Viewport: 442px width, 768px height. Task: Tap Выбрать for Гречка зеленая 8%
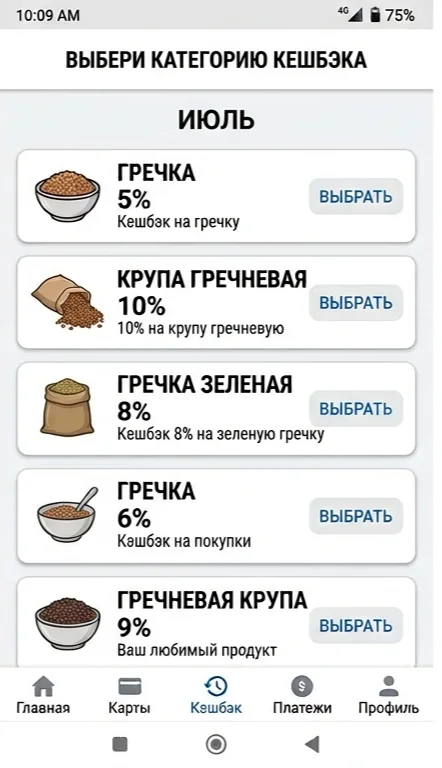click(356, 408)
